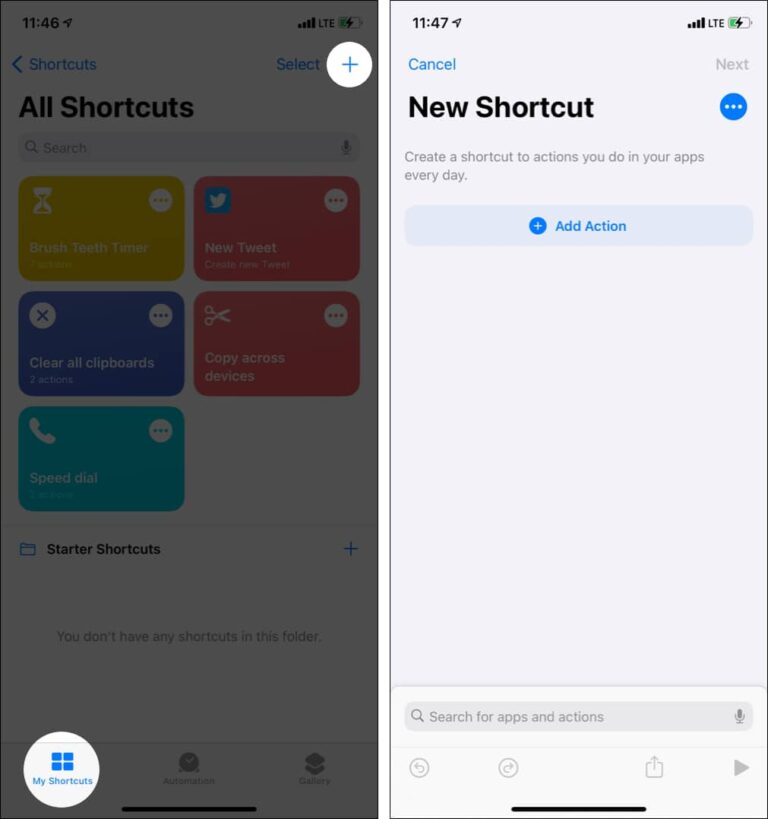Run the shortcut with the play icon
768x819 pixels.
pyautogui.click(x=740, y=767)
